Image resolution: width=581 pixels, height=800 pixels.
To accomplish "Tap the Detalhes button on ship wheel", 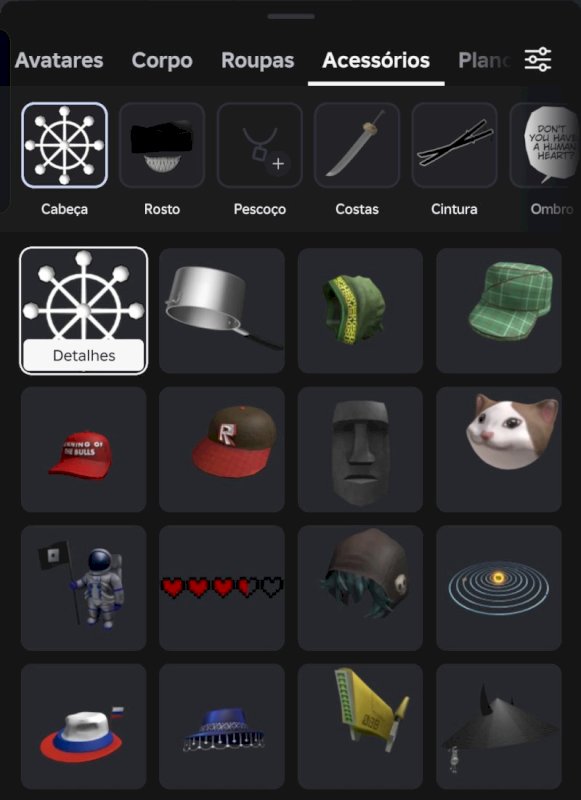I will 84,355.
